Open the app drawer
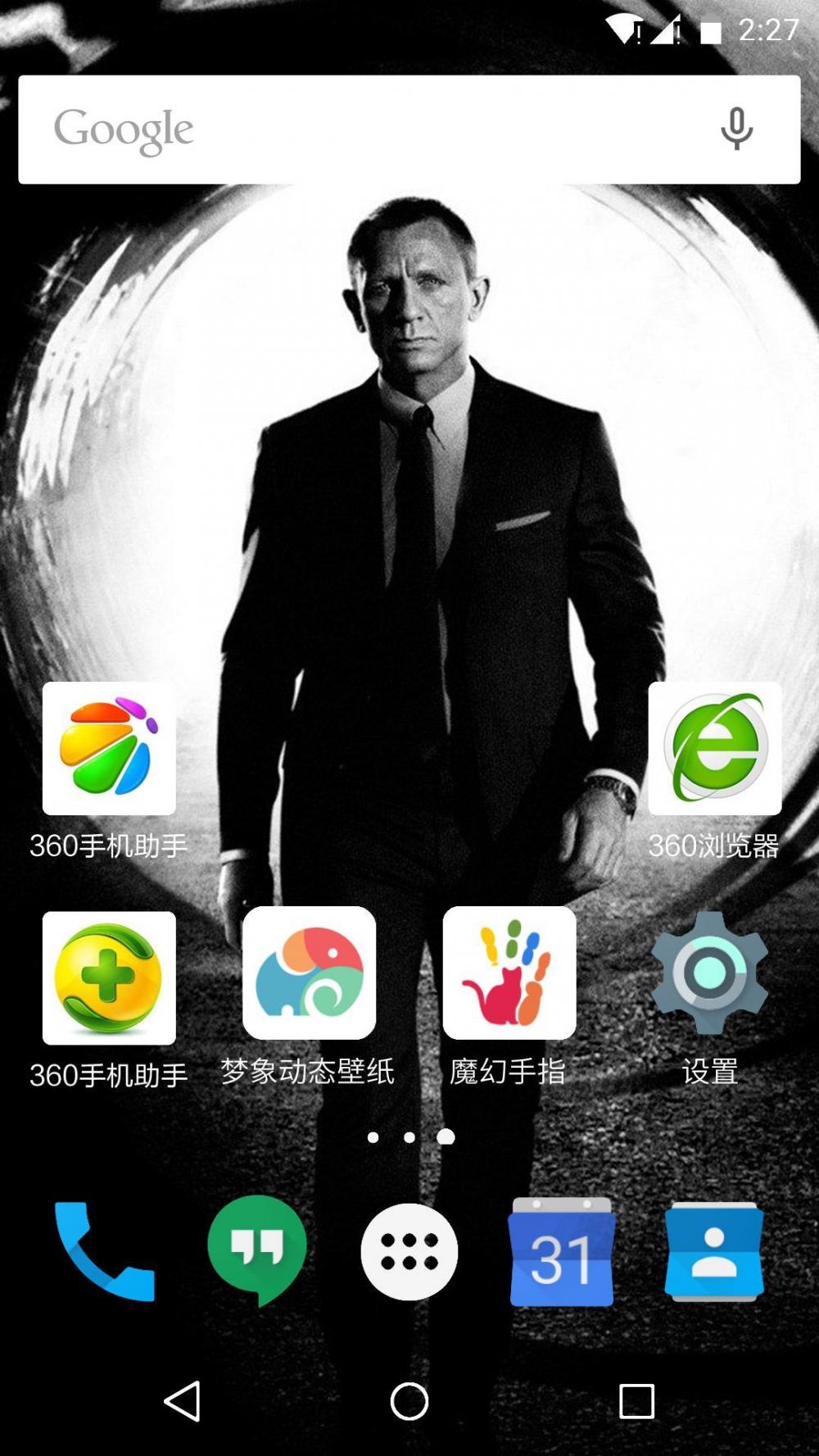Viewport: 819px width, 1456px height. pyautogui.click(x=409, y=1251)
